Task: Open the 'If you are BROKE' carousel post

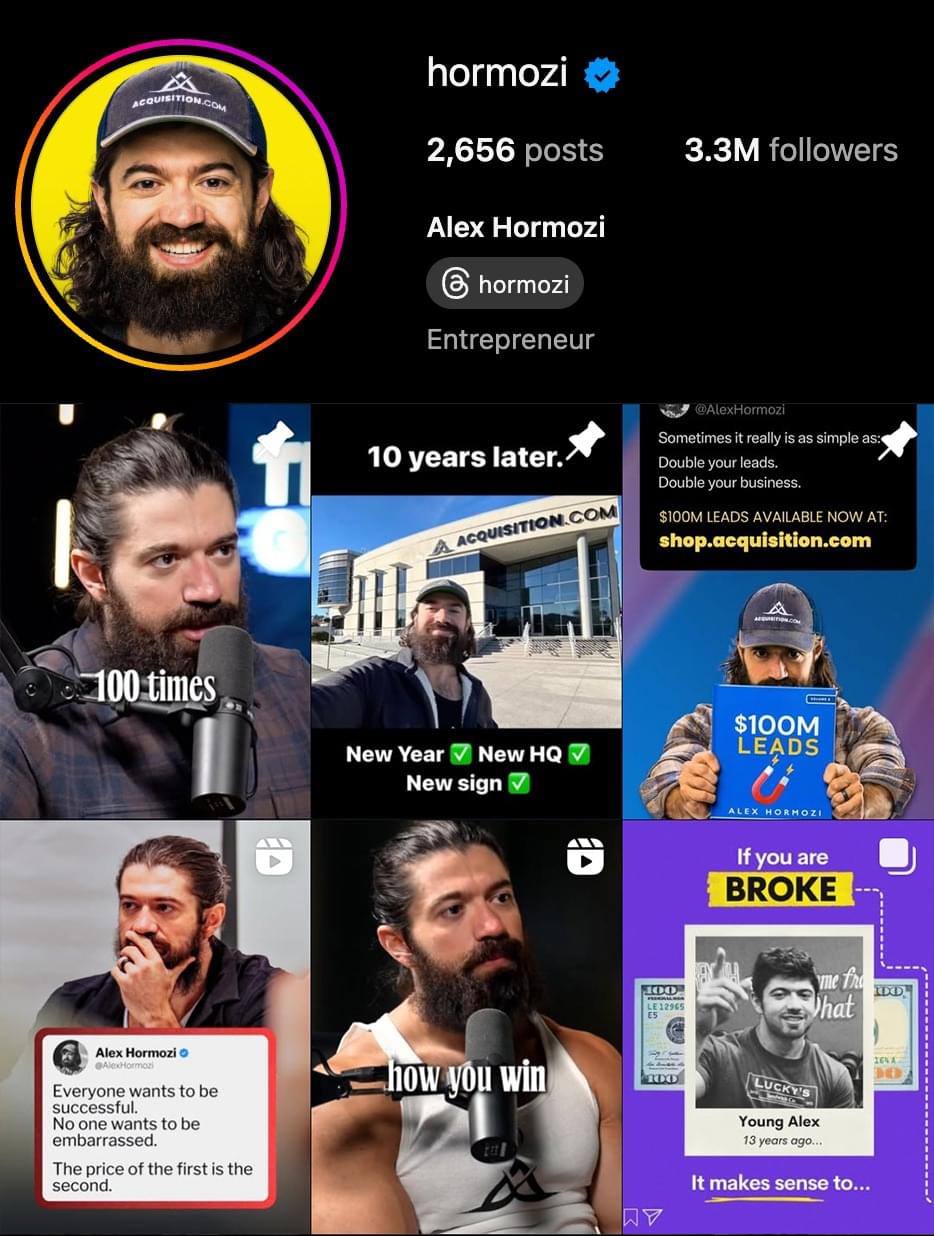Action: [x=778, y=1027]
